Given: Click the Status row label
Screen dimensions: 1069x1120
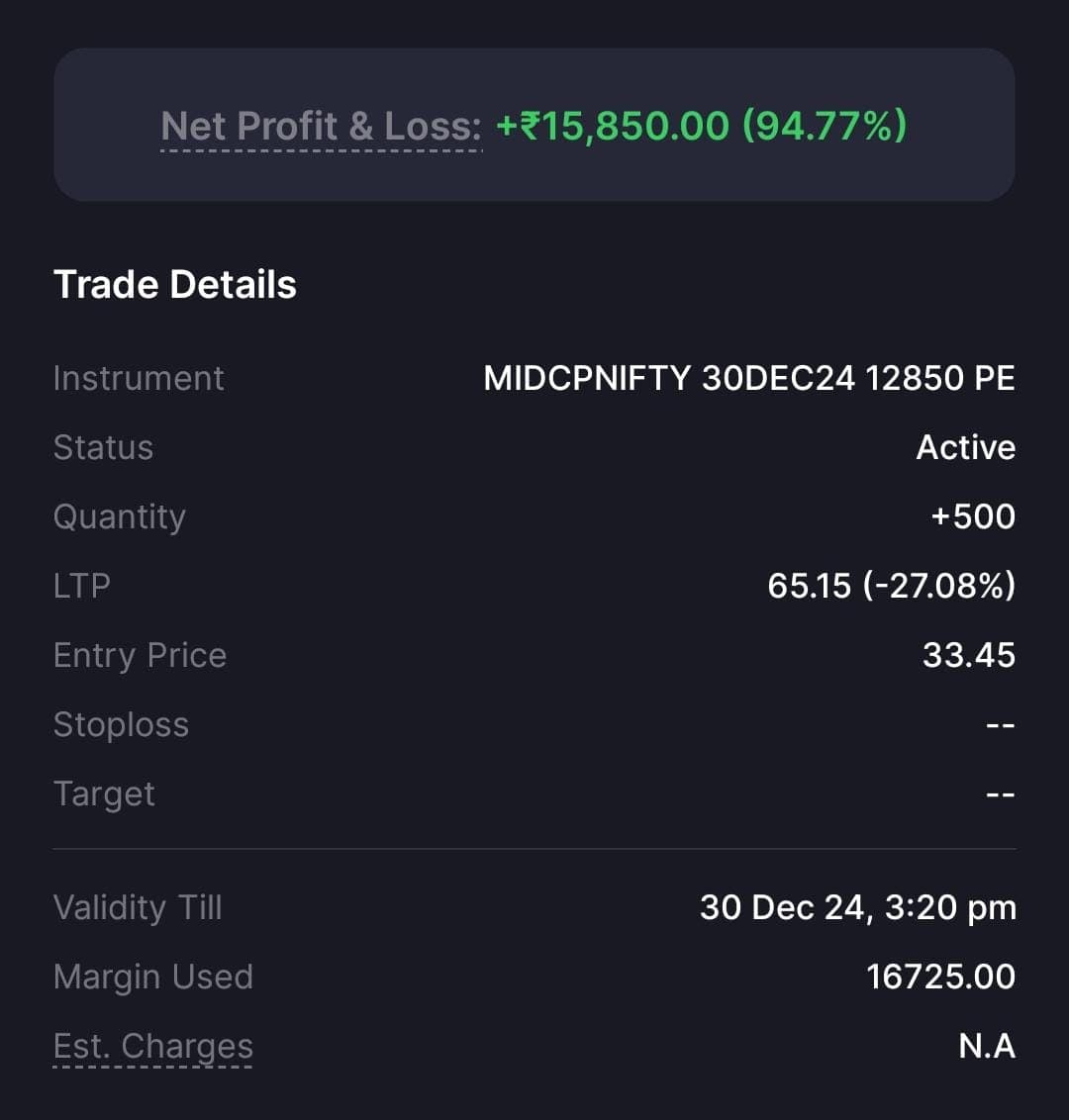Looking at the screenshot, I should tap(104, 447).
